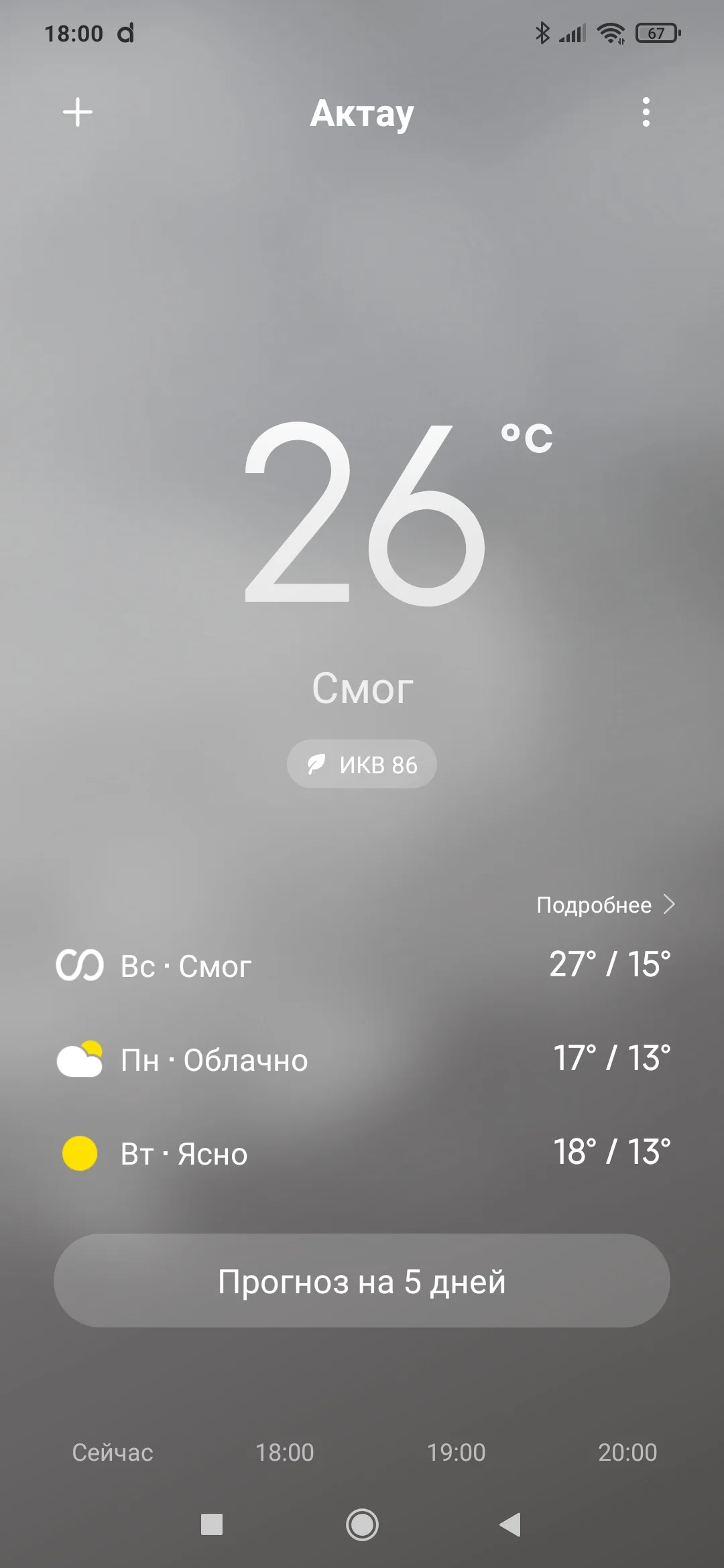Tap the ИКВ 86 air quality badge

(361, 763)
